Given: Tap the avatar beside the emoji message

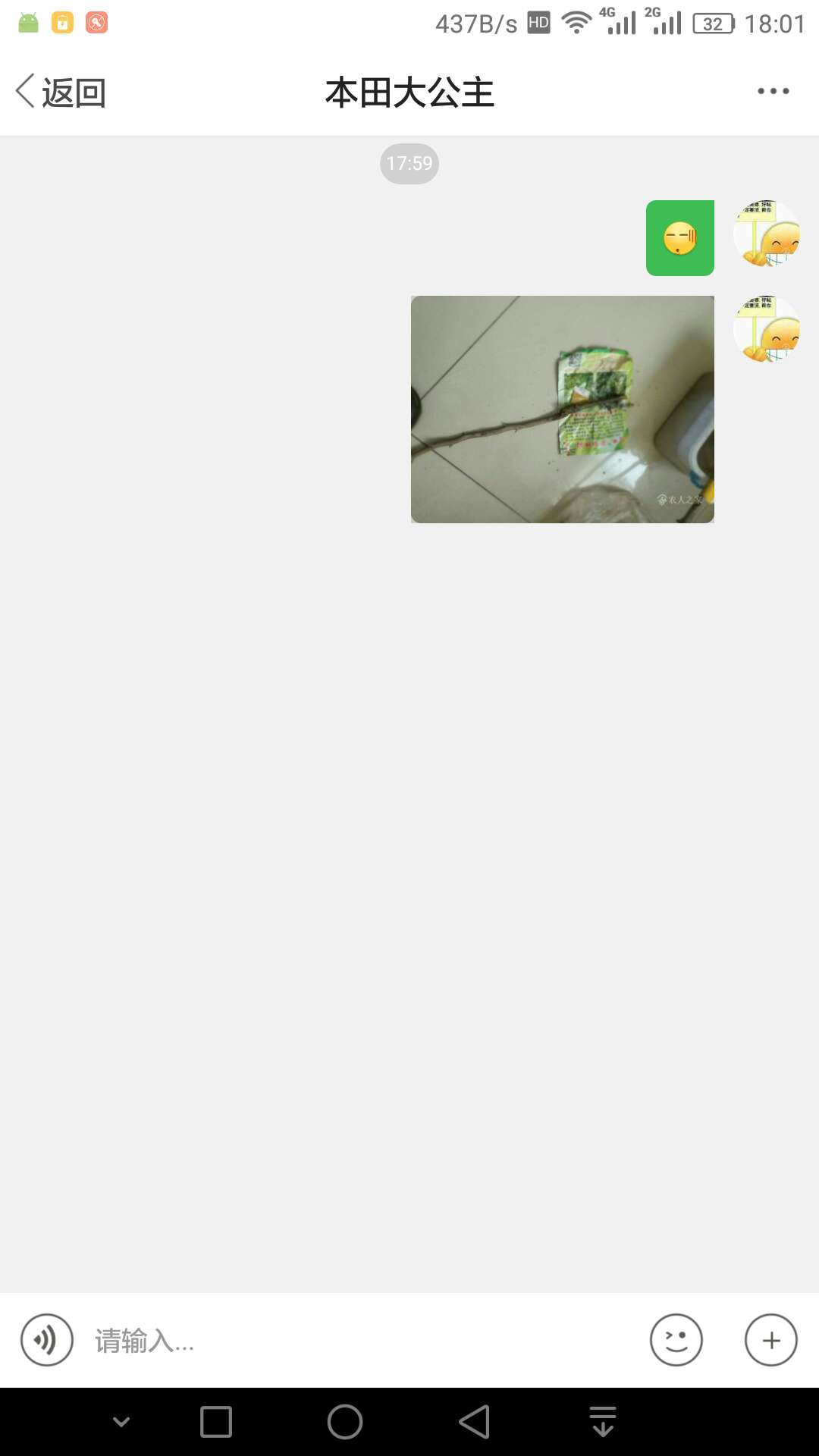Looking at the screenshot, I should (767, 234).
